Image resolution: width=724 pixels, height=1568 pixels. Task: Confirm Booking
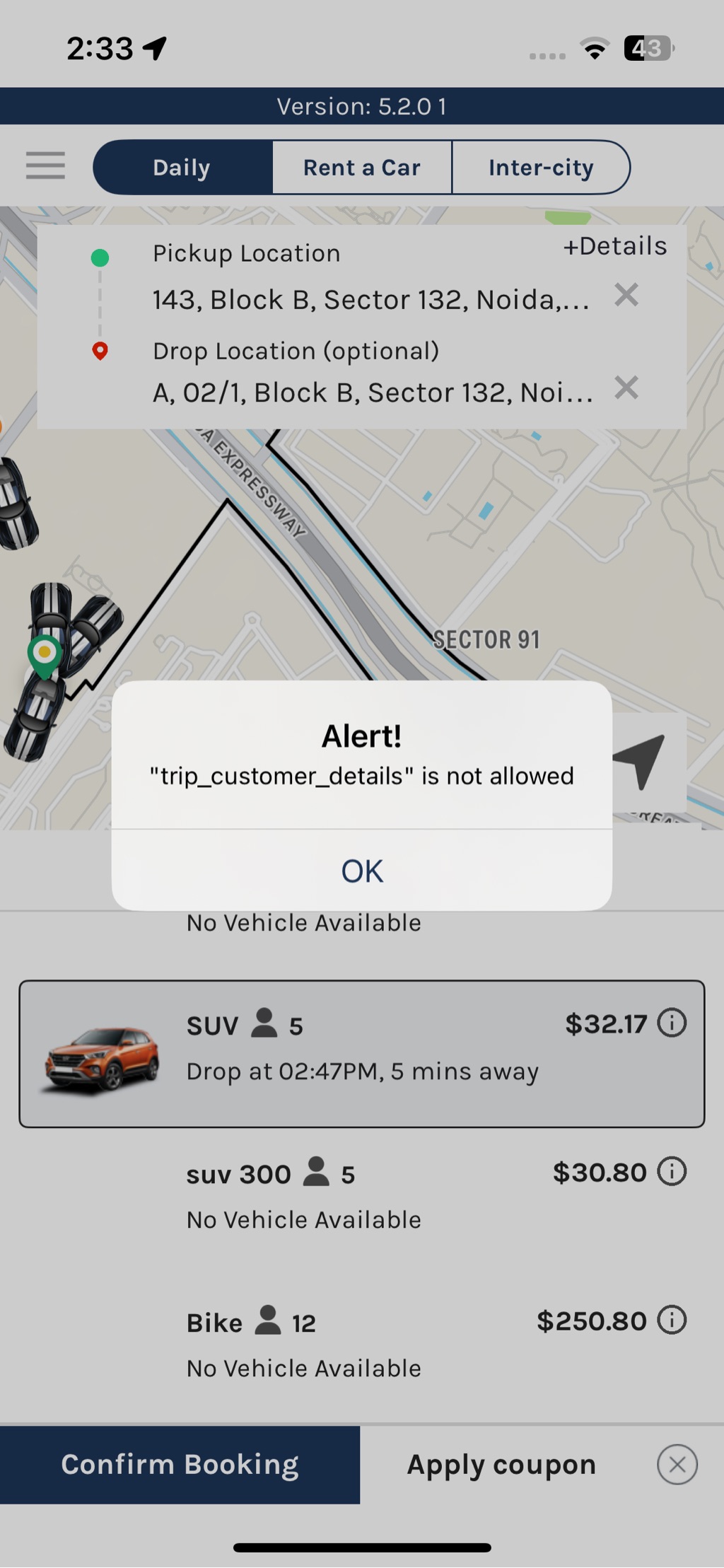click(x=180, y=1465)
